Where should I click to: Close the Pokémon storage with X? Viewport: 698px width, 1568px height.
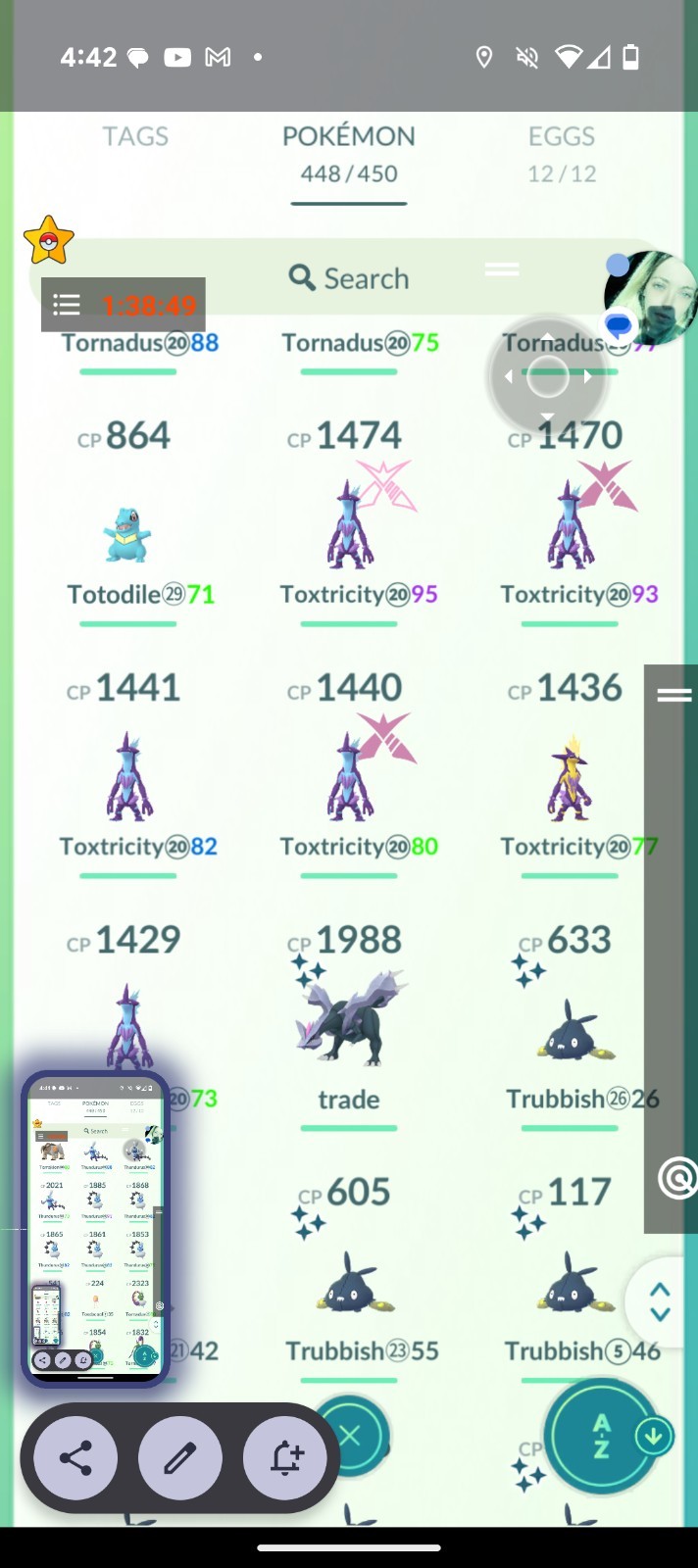(x=351, y=1438)
